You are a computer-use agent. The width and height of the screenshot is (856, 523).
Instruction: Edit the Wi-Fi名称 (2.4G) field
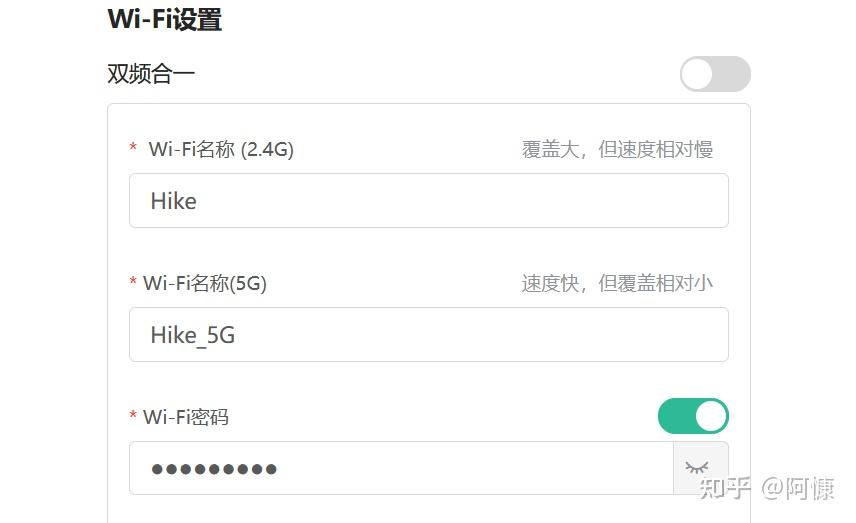428,201
